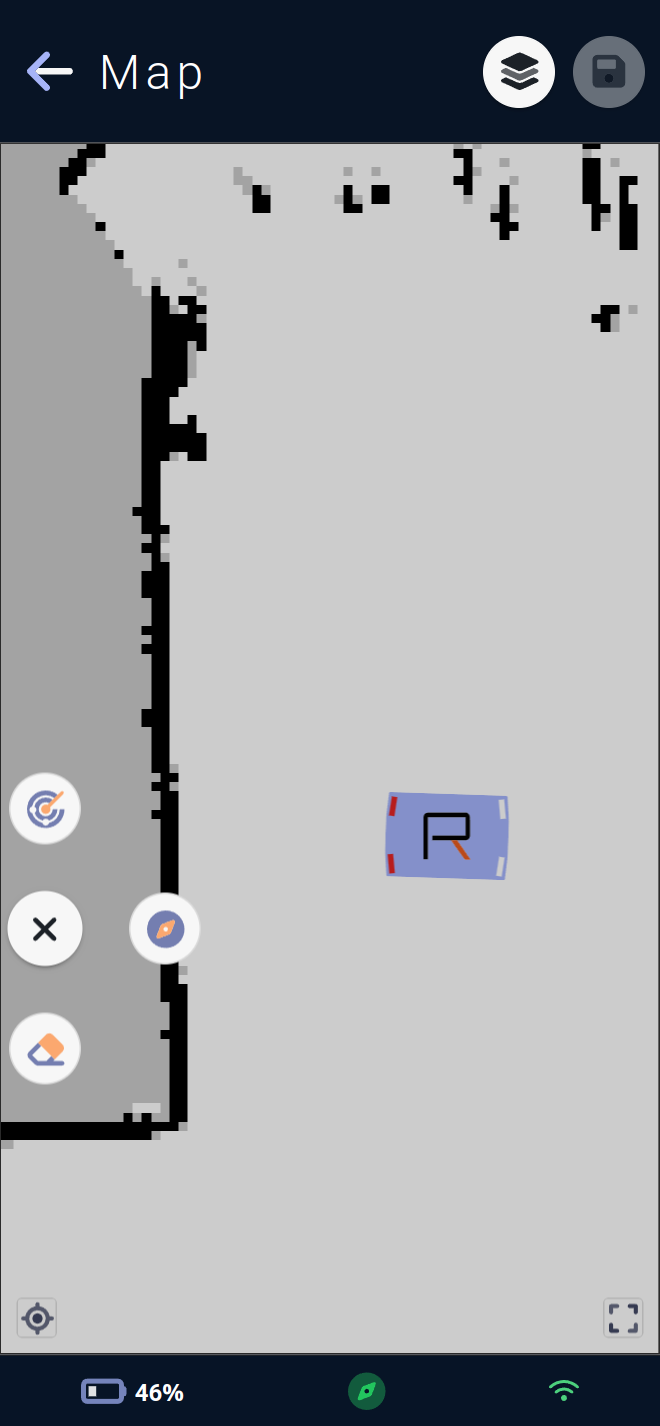Viewport: 660px width, 1426px height.
Task: Open the map layers button
Action: pos(519,72)
